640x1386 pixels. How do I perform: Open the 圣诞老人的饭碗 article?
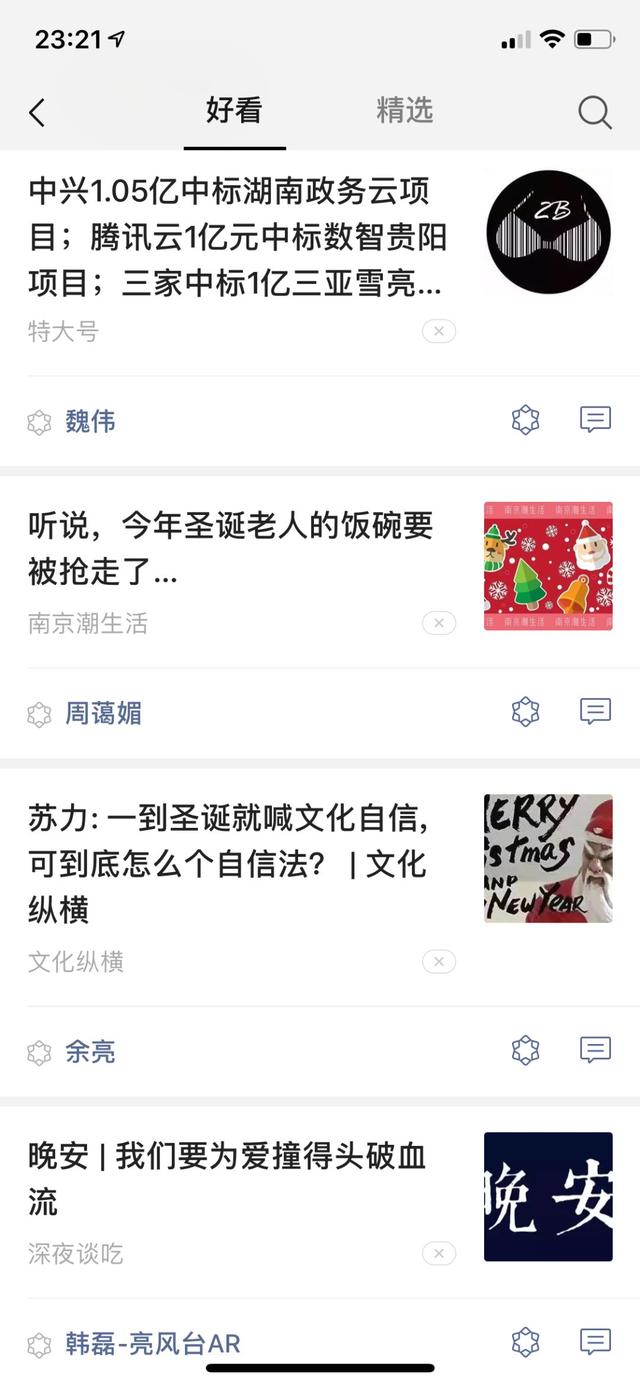click(x=232, y=548)
